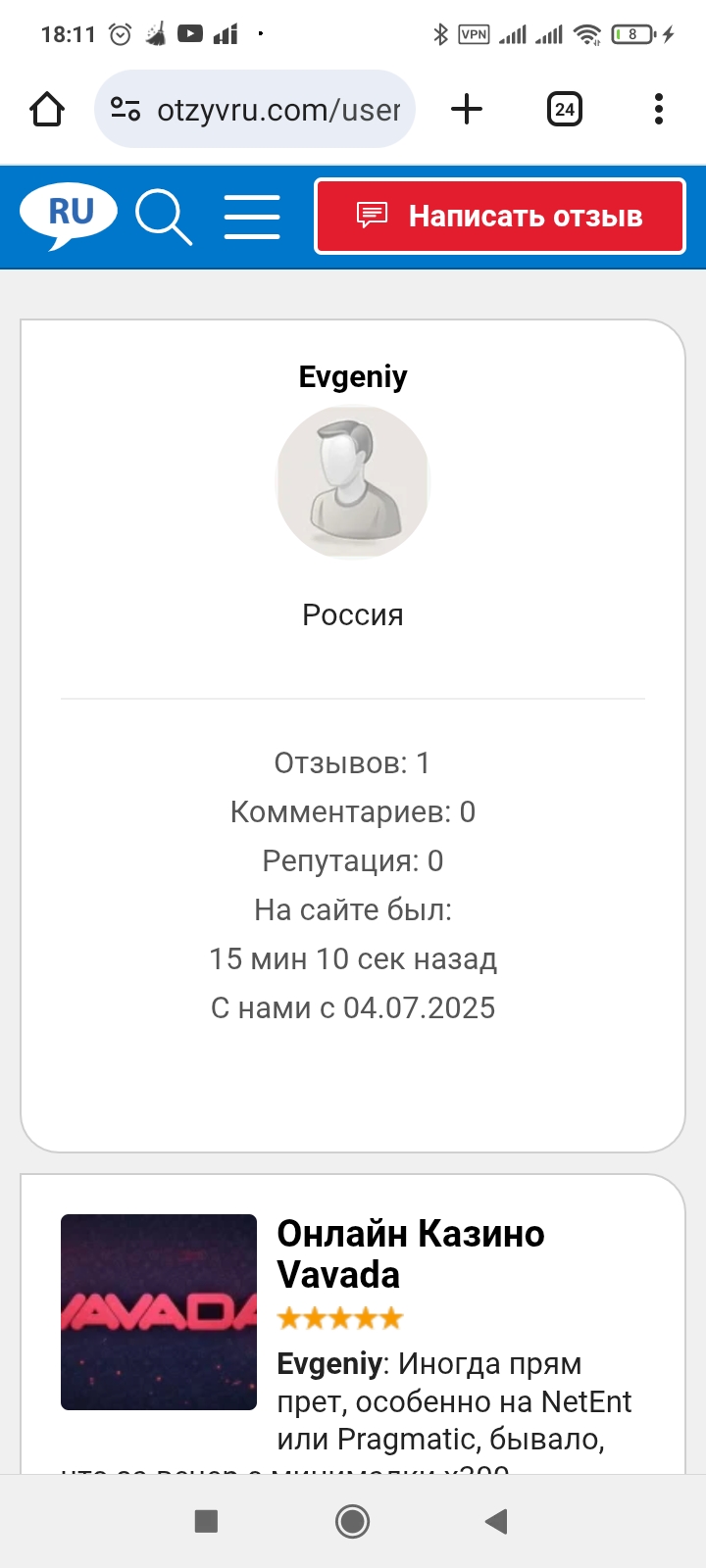This screenshot has height=1568, width=706.
Task: Go back with the system back button
Action: (497, 1521)
